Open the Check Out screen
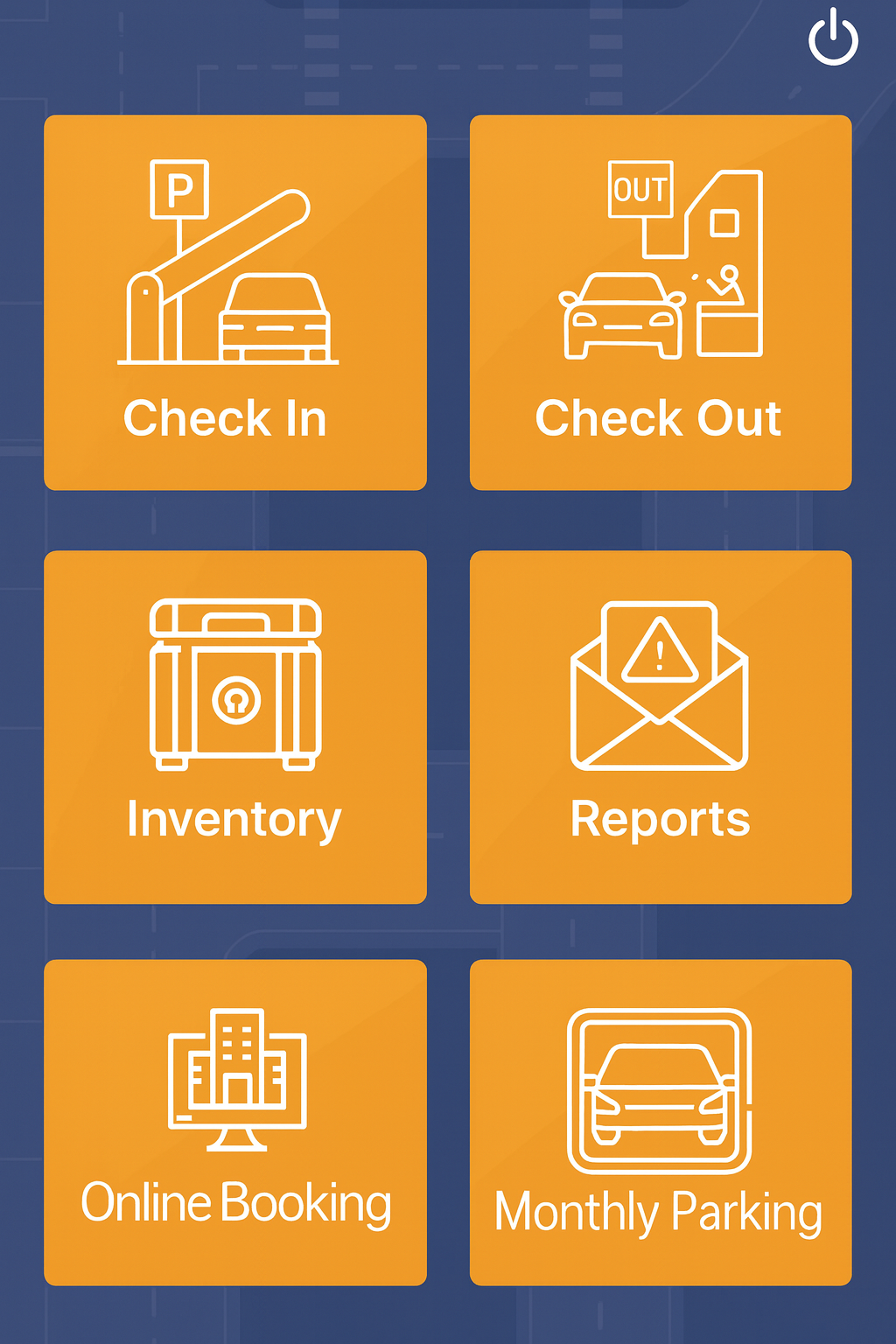Screen dimensions: 896x1344 click(661, 301)
